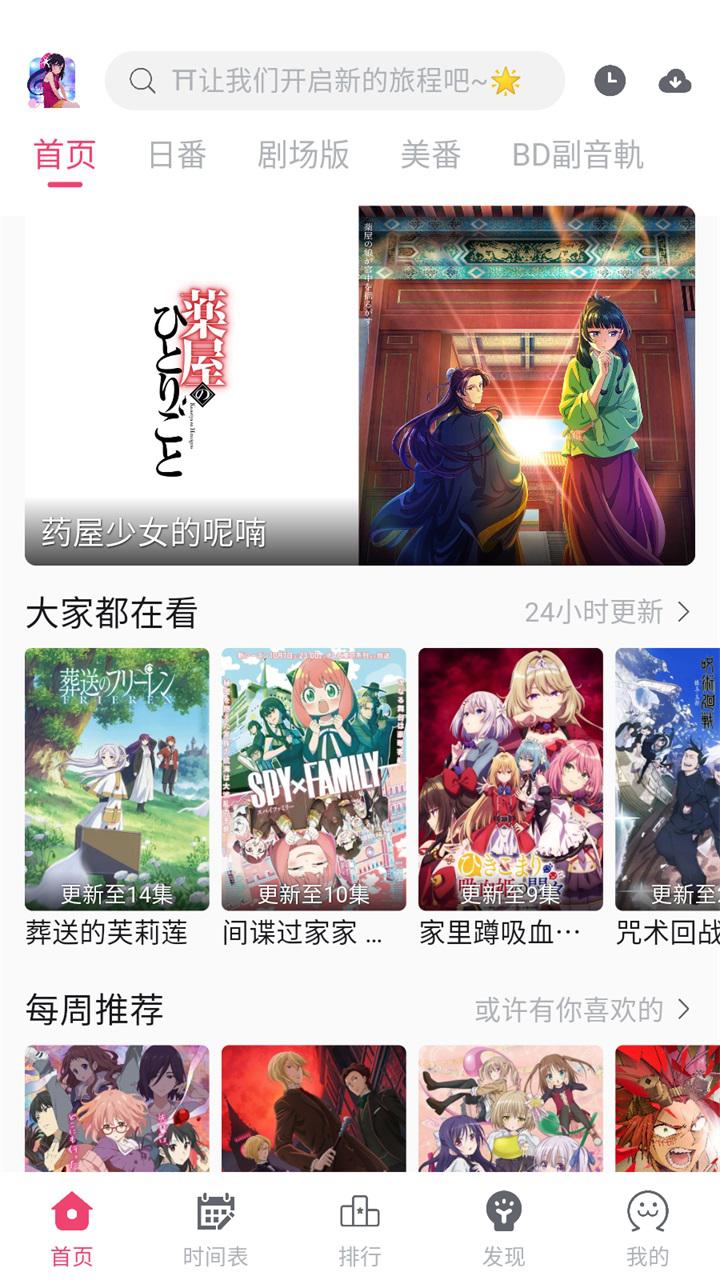The height and width of the screenshot is (1280, 720).
Task: Open watch history clock icon
Action: [610, 81]
